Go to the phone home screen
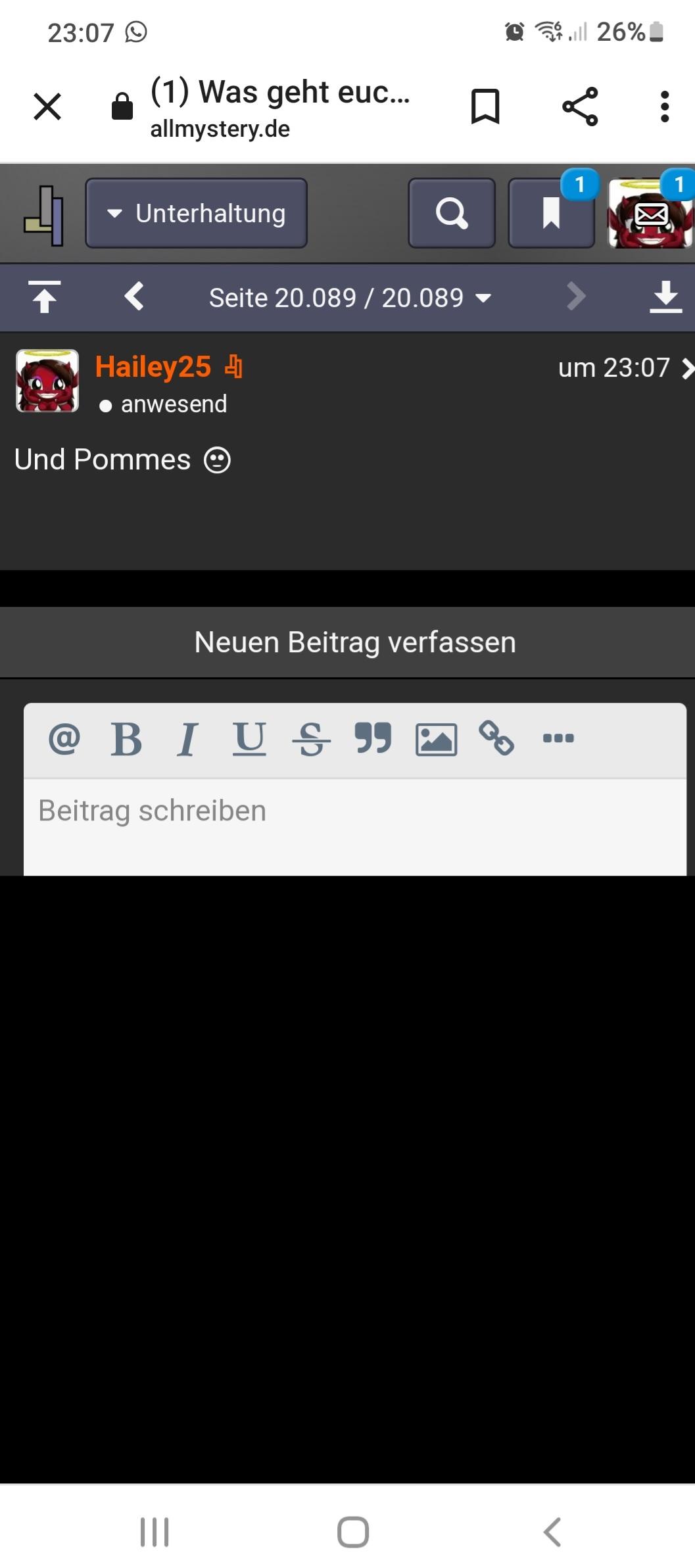This screenshot has height=1568, width=695. click(353, 1532)
